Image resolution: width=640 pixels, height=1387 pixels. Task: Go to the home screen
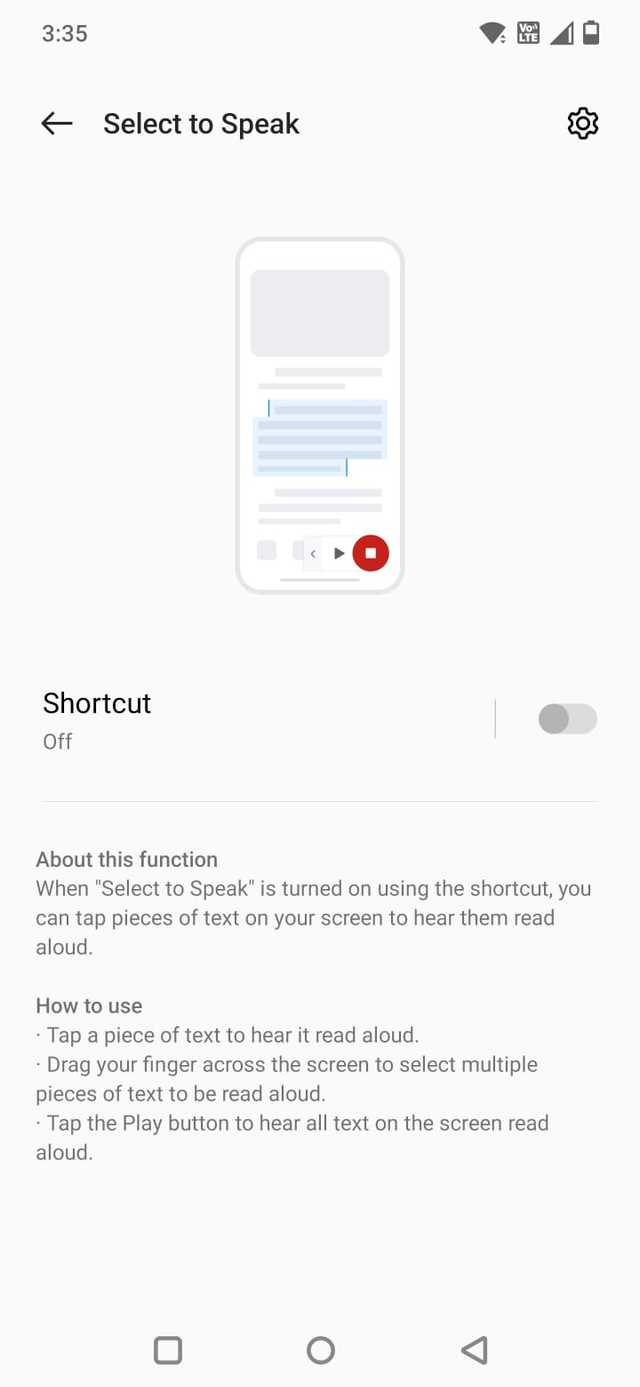pos(320,1350)
